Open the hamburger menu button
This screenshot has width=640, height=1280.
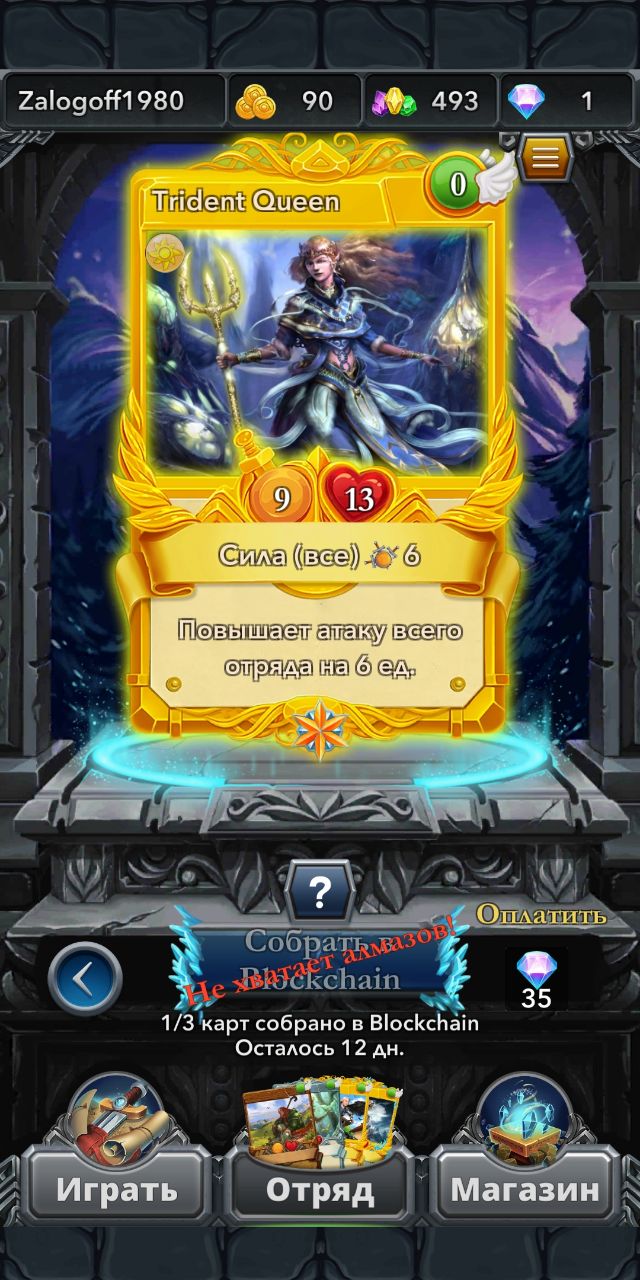[544, 156]
